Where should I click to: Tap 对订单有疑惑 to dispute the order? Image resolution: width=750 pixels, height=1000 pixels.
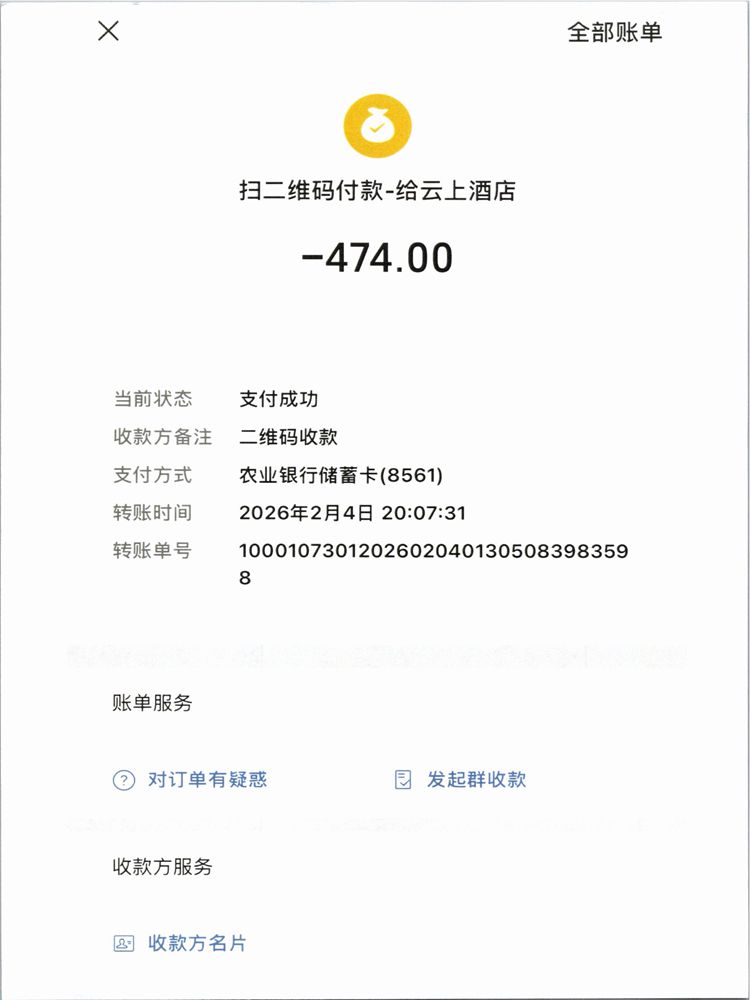click(190, 780)
